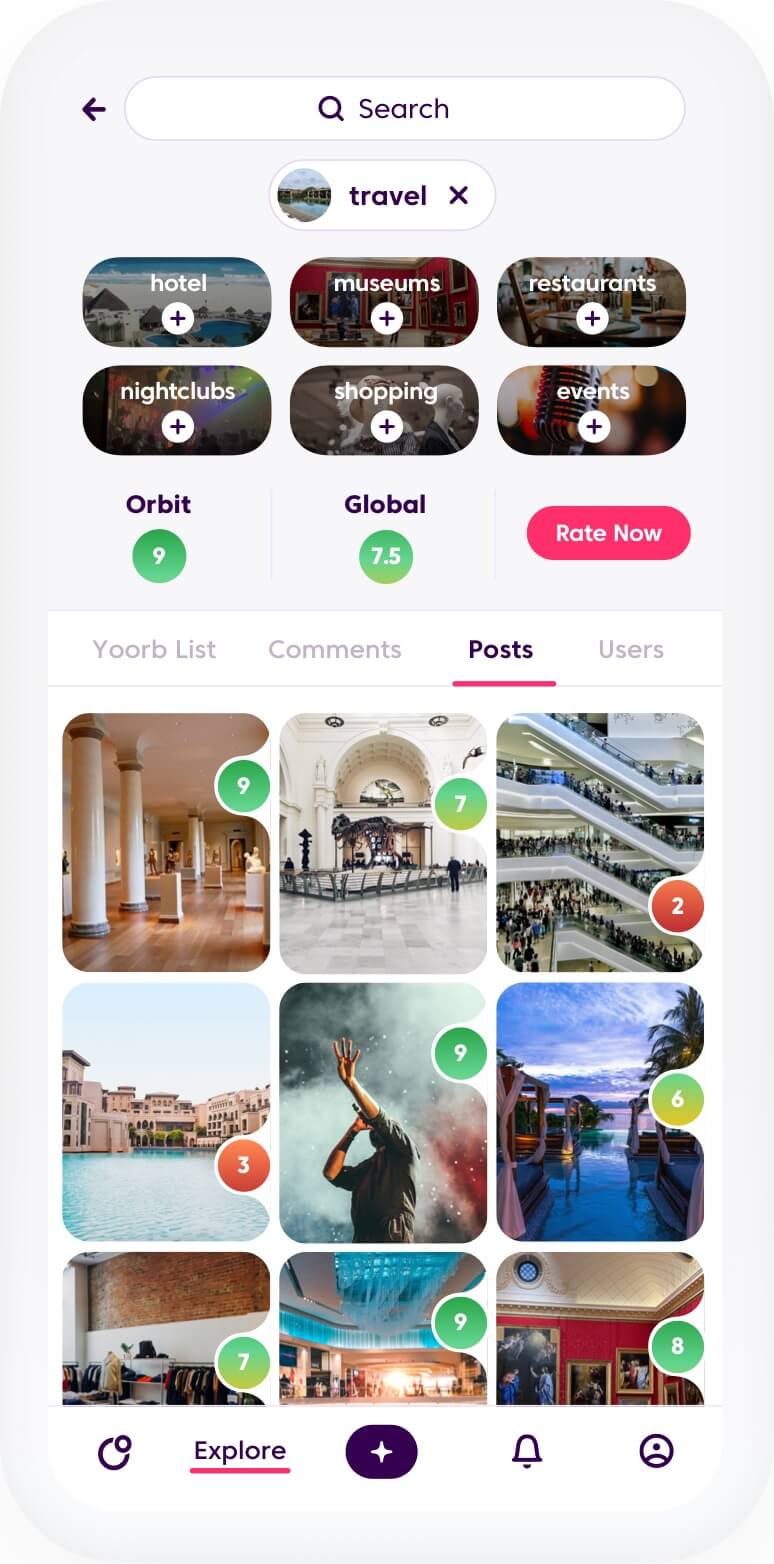Tap the Rate Now button
Image resolution: width=774 pixels, height=1564 pixels.
(608, 532)
